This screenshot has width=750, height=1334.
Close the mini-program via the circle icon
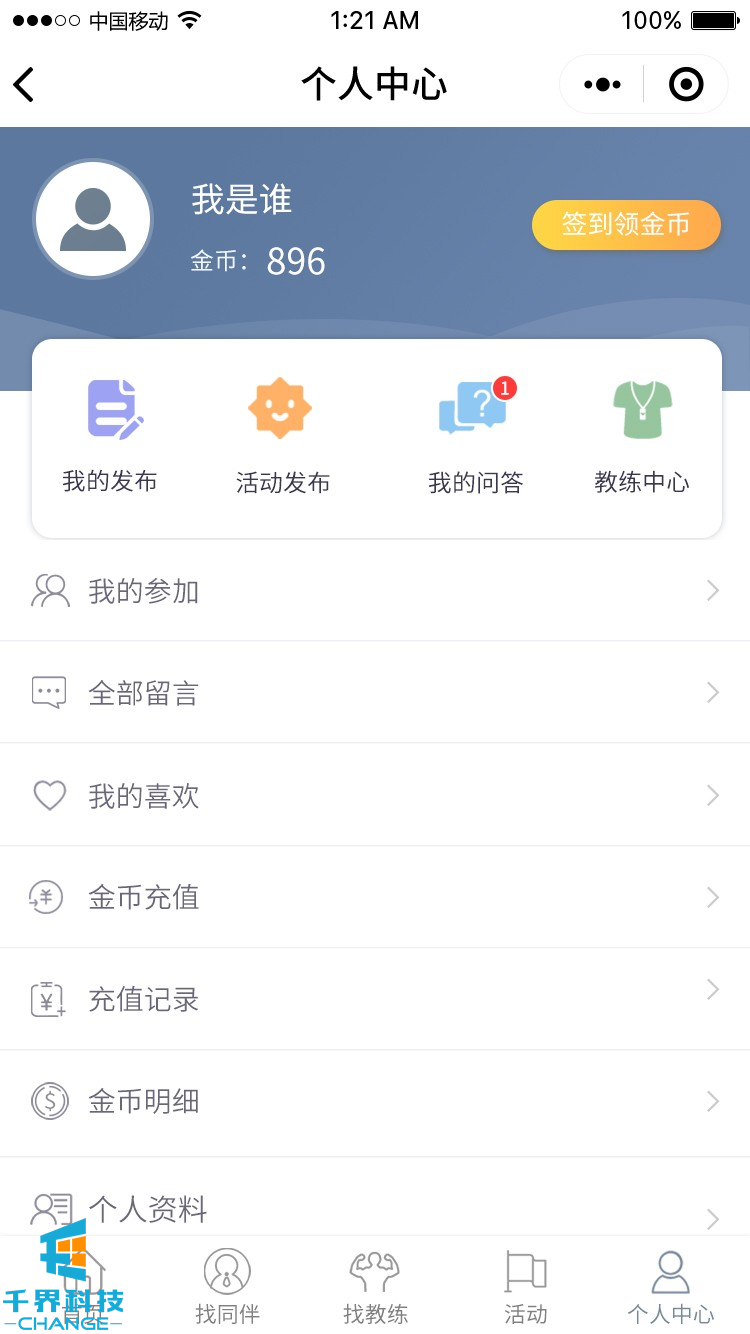(686, 85)
